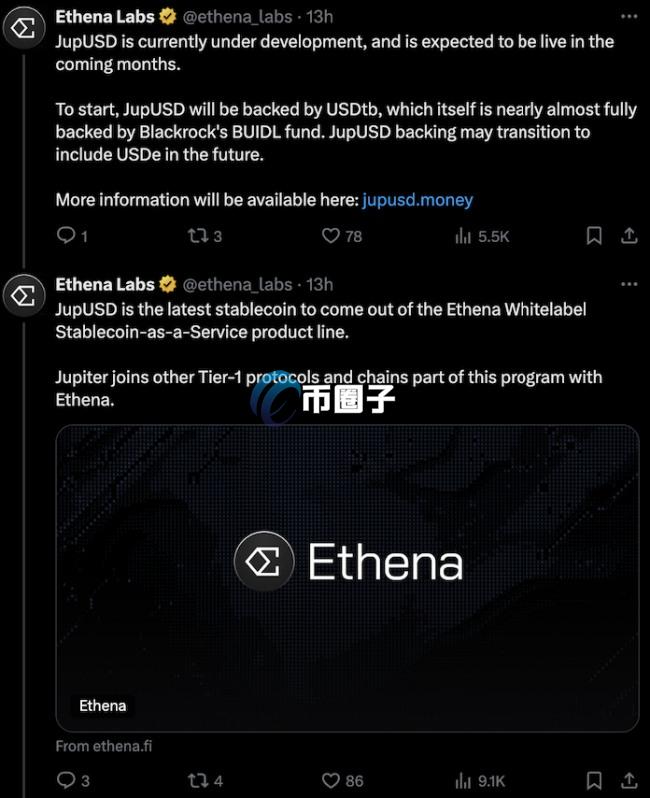Share the Whitelabel stablecoin tweet
650x798 pixels.
pyautogui.click(x=629, y=780)
